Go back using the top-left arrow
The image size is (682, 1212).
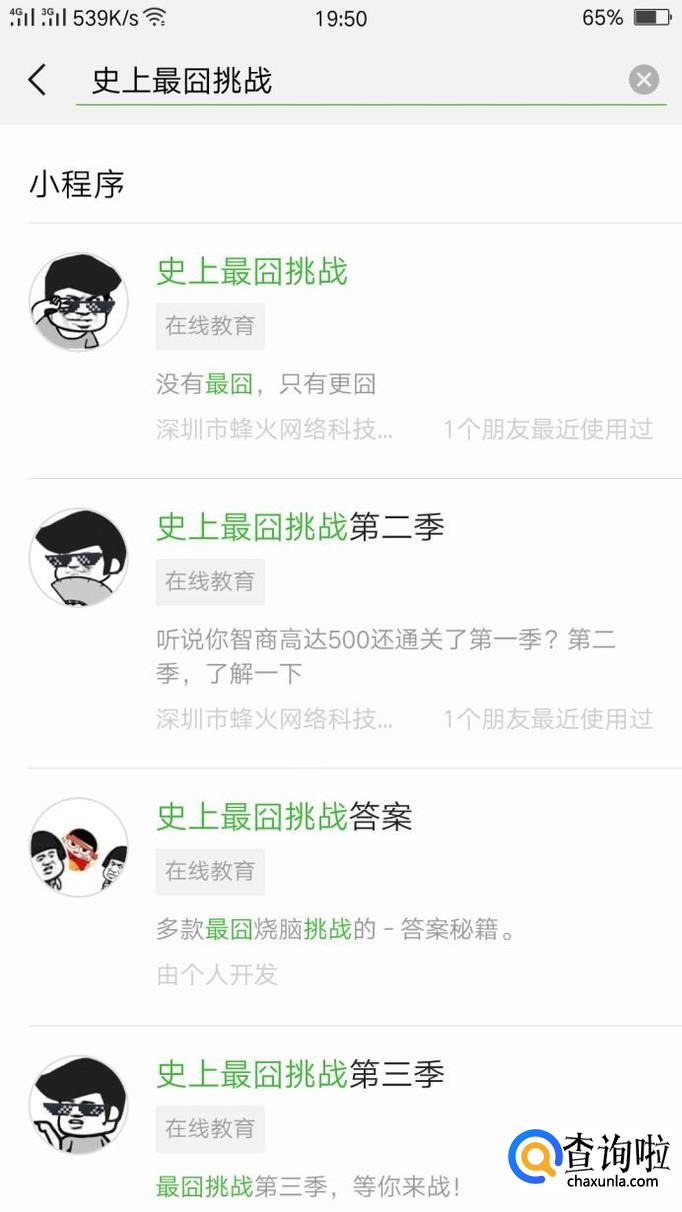[x=37, y=80]
